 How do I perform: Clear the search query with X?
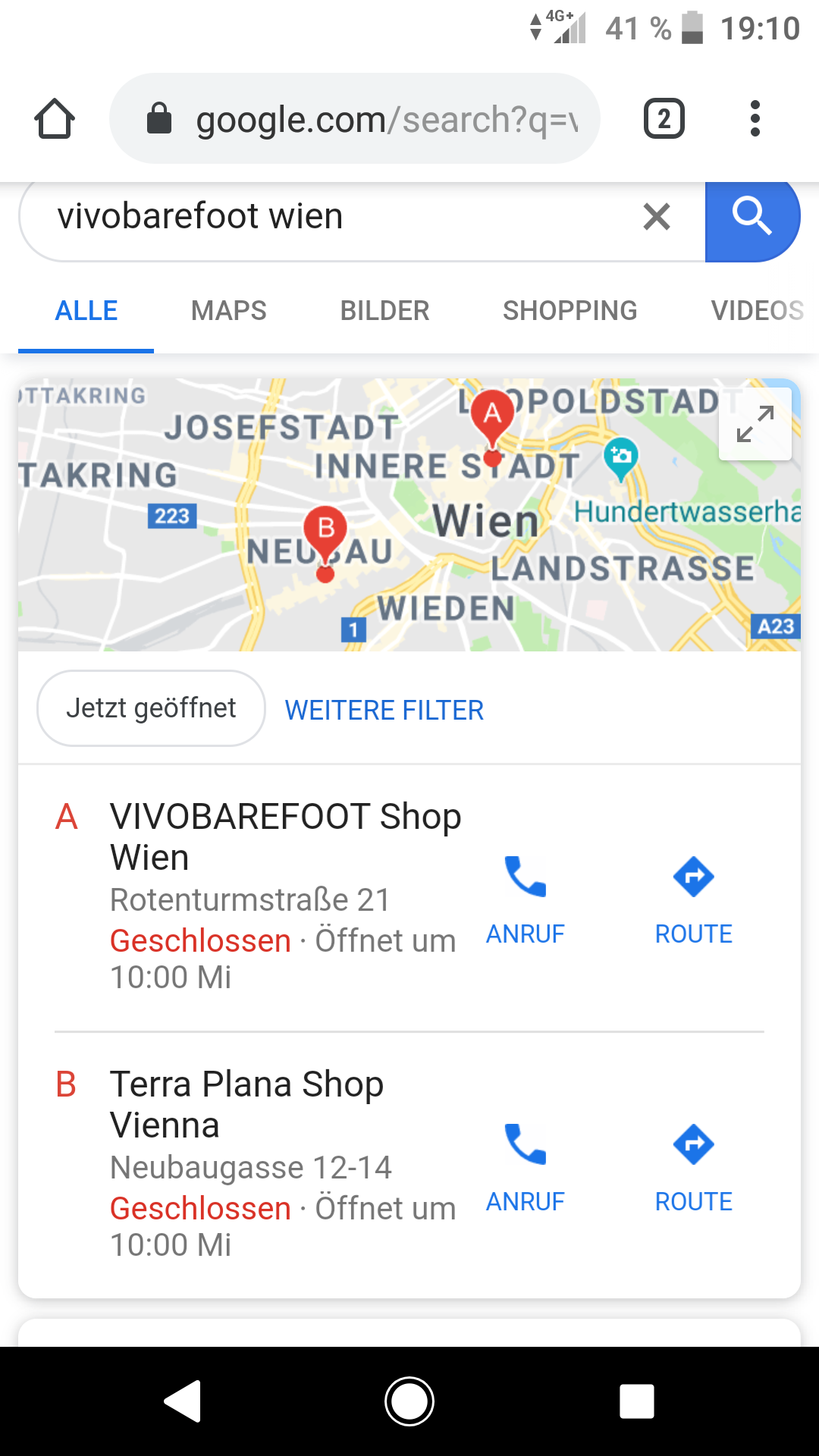(656, 217)
